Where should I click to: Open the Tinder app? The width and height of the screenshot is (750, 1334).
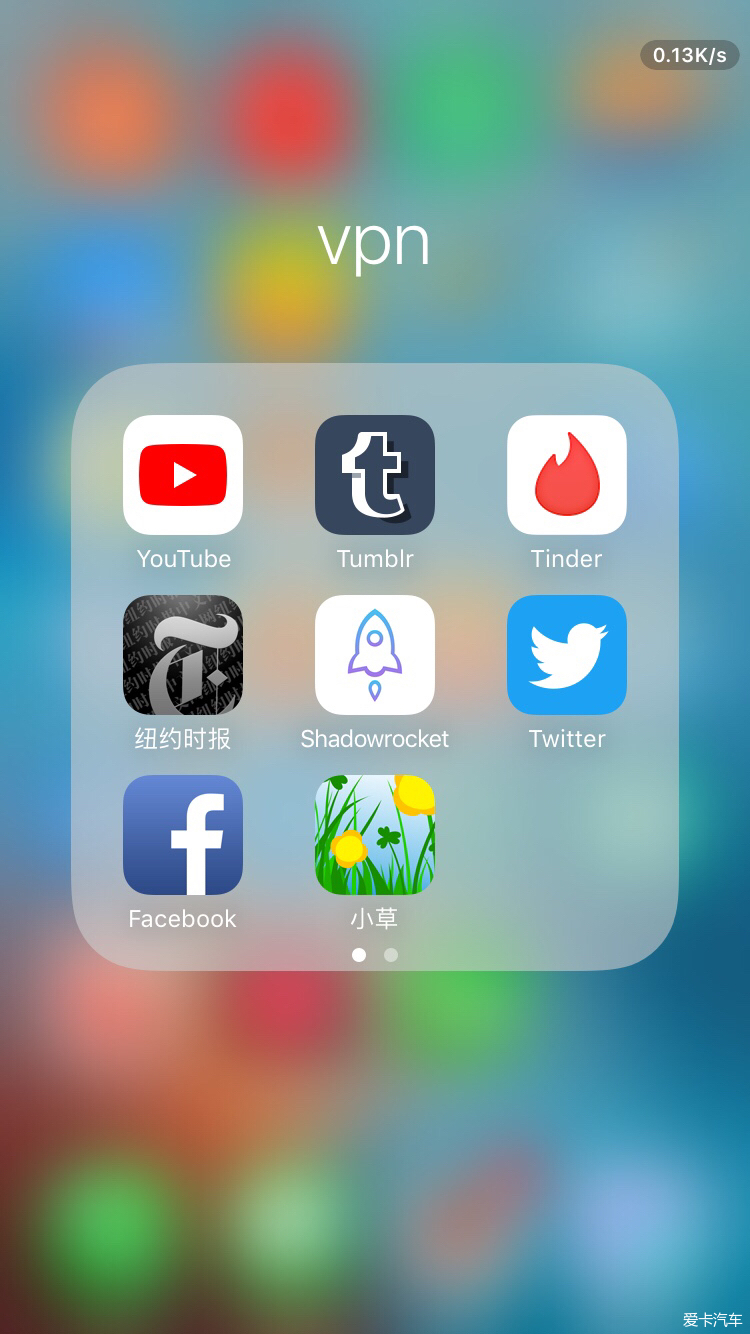[567, 475]
